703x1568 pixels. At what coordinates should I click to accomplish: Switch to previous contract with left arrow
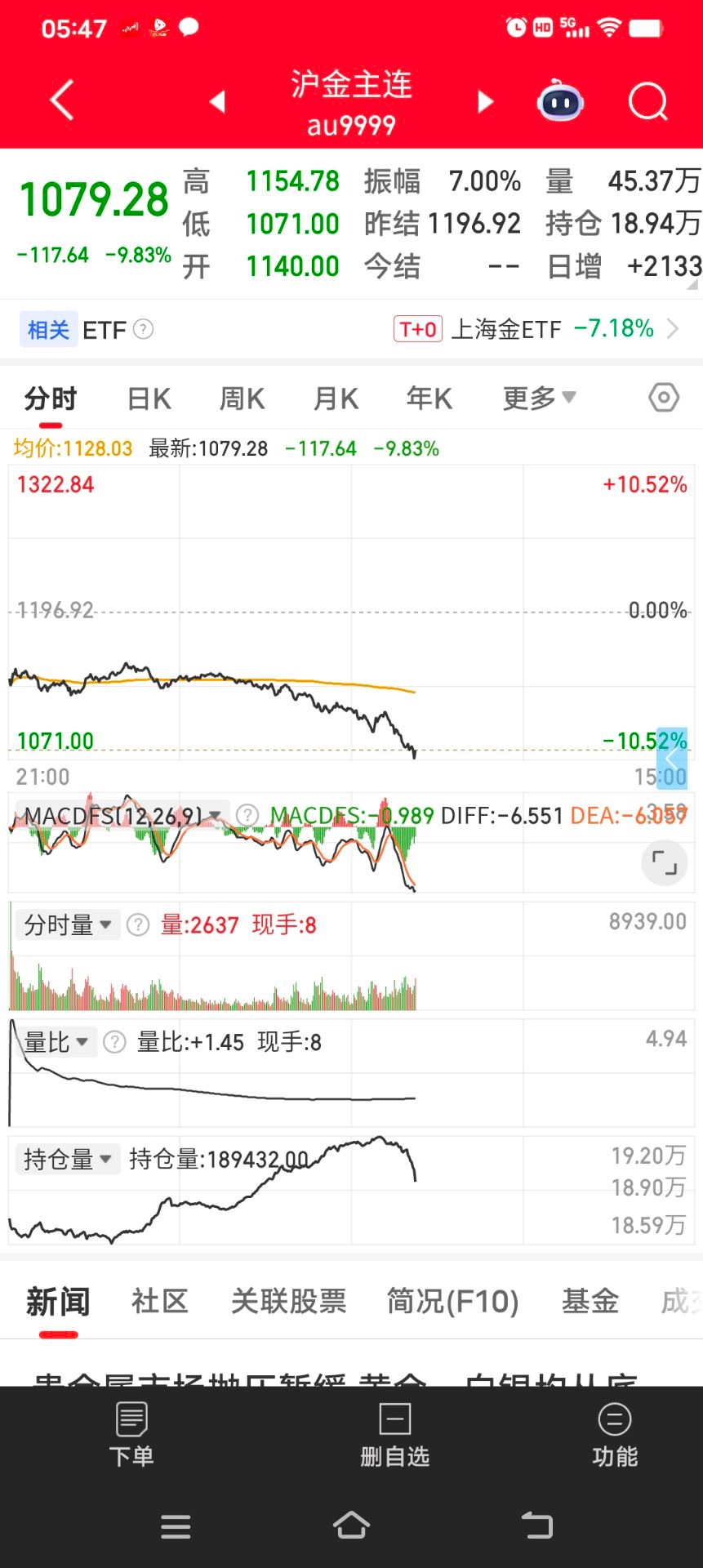216,100
